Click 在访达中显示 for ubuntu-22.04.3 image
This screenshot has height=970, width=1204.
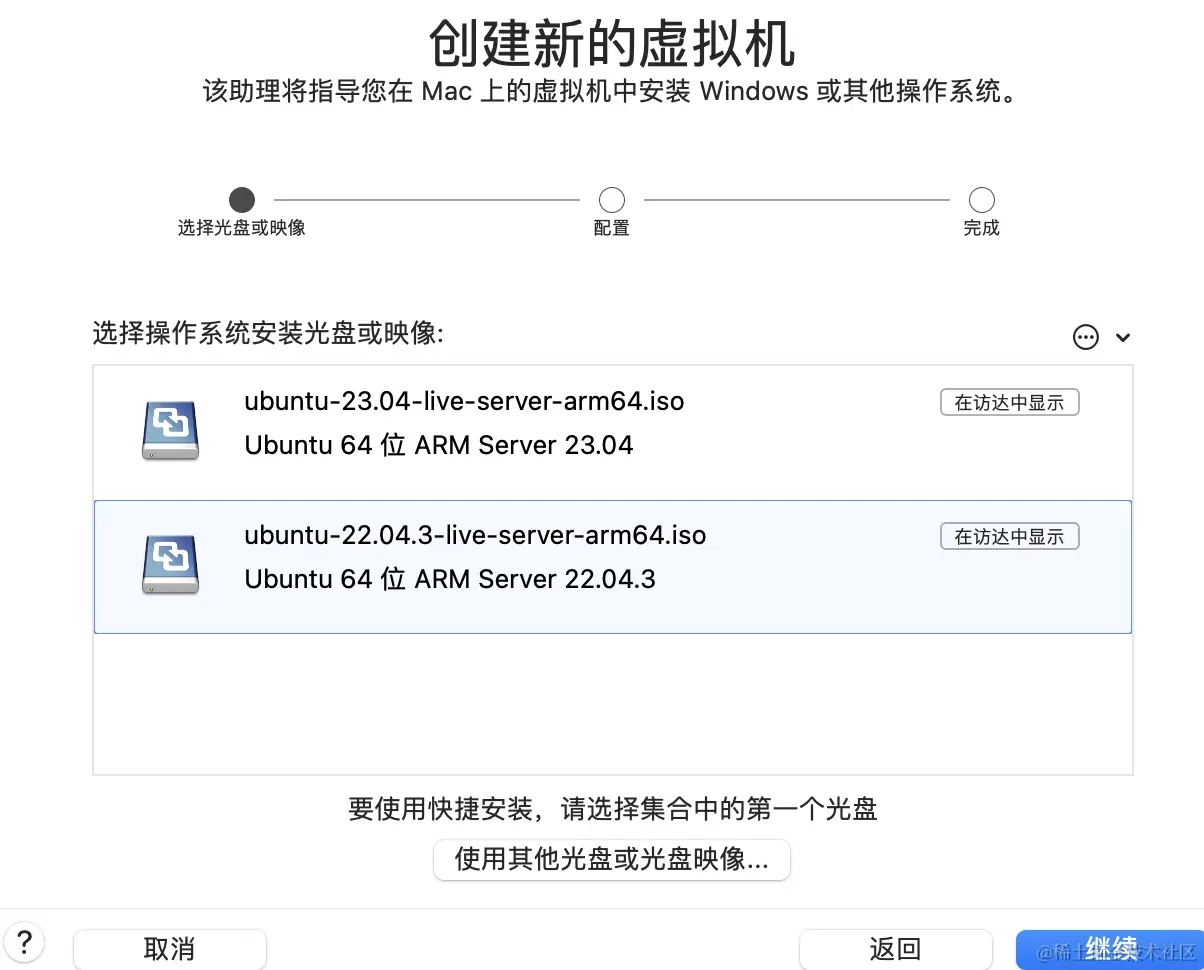pos(1009,537)
